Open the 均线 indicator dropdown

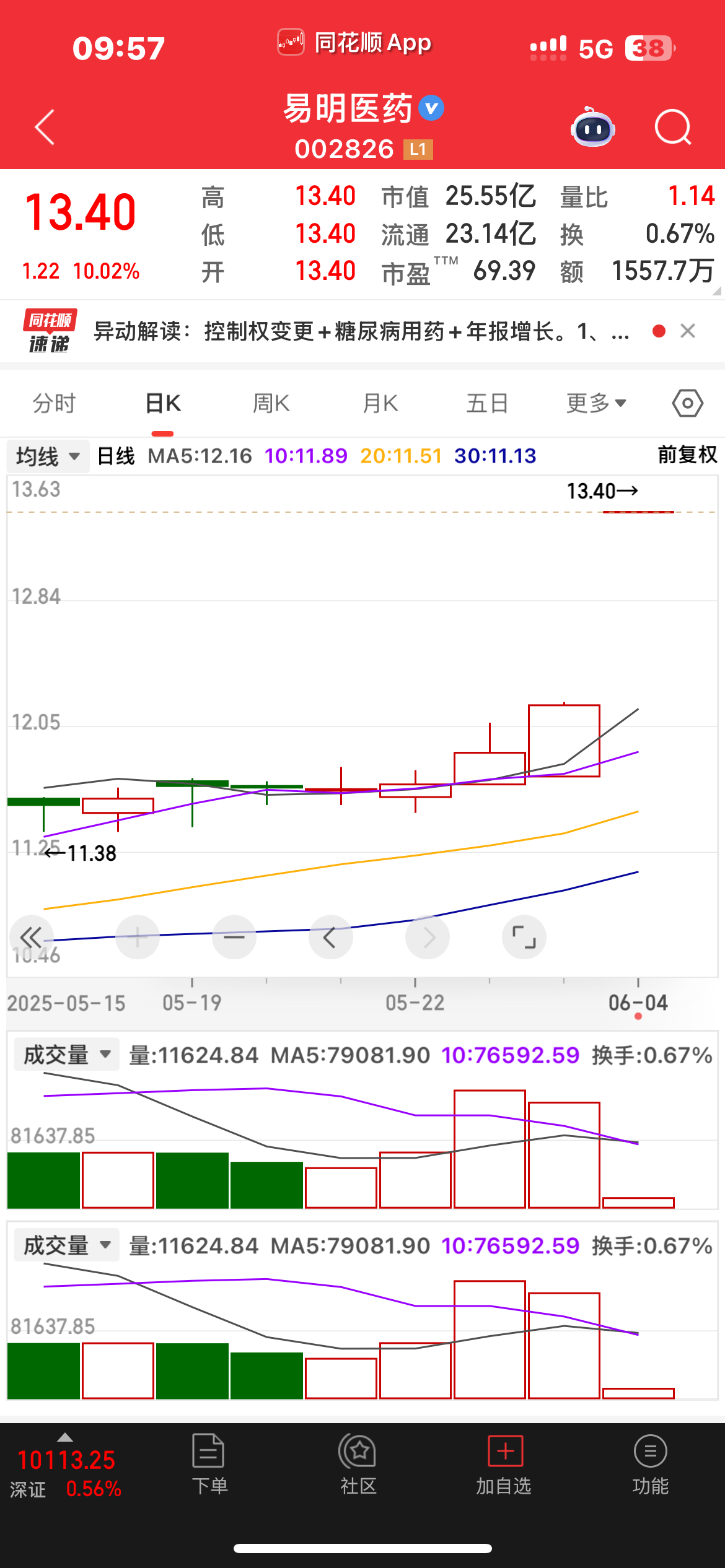pos(48,457)
